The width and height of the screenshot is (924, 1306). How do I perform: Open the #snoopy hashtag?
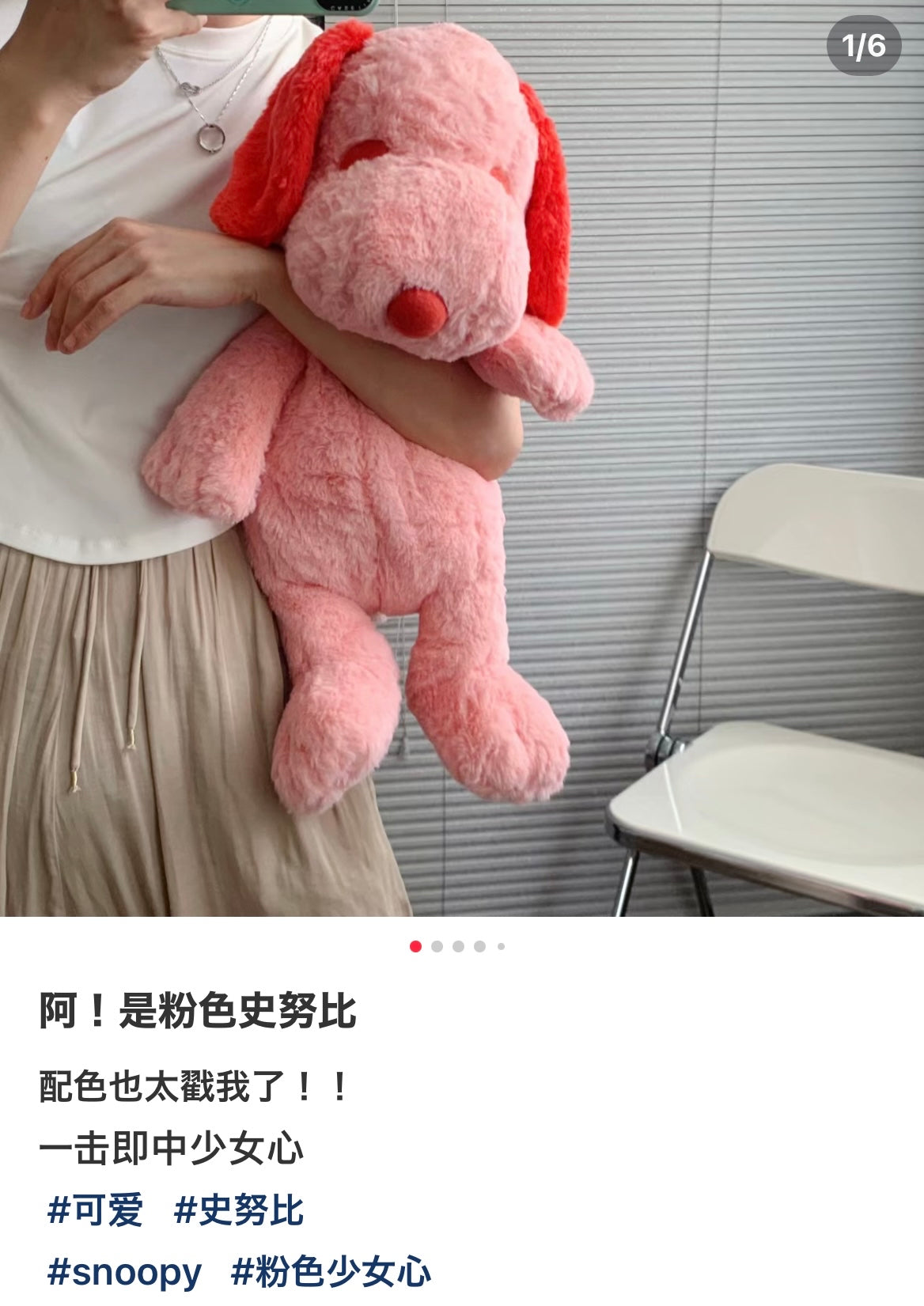tap(124, 1272)
